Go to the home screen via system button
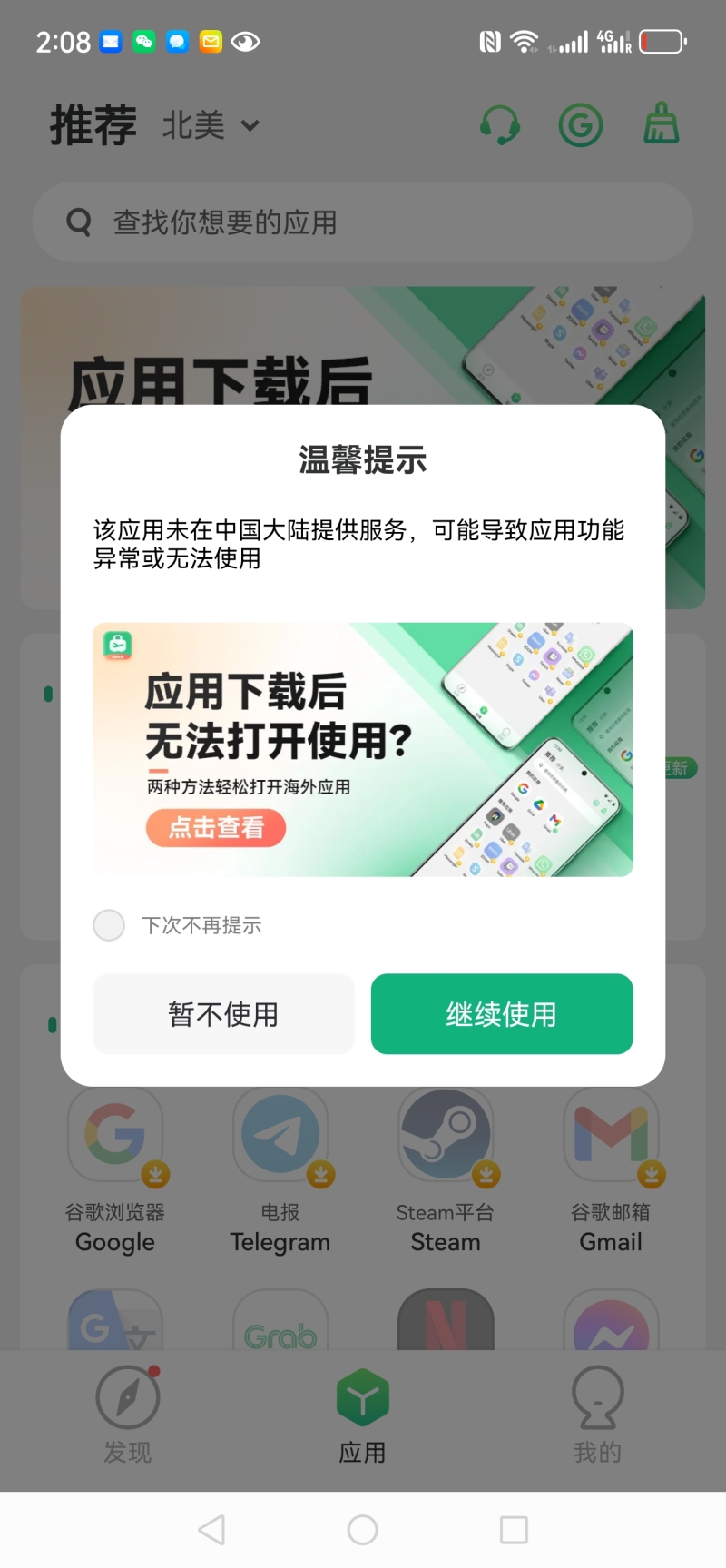Viewport: 726px width, 1568px height. (362, 1530)
